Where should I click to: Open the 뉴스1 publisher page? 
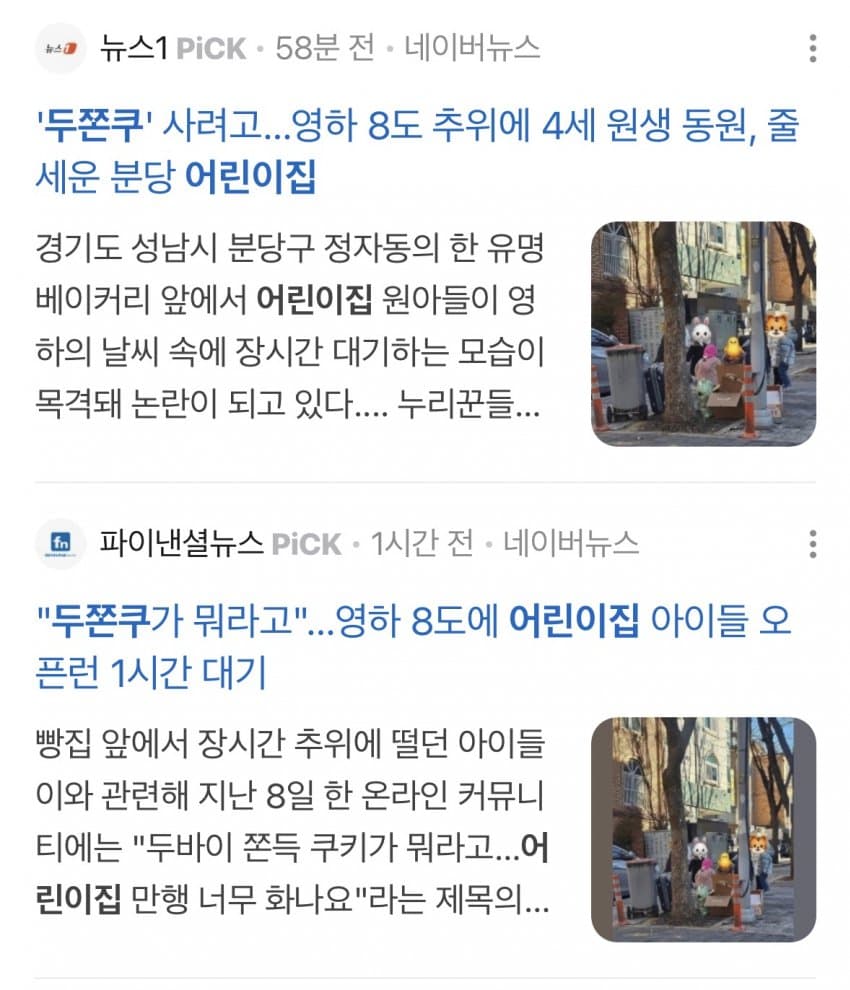tap(133, 48)
